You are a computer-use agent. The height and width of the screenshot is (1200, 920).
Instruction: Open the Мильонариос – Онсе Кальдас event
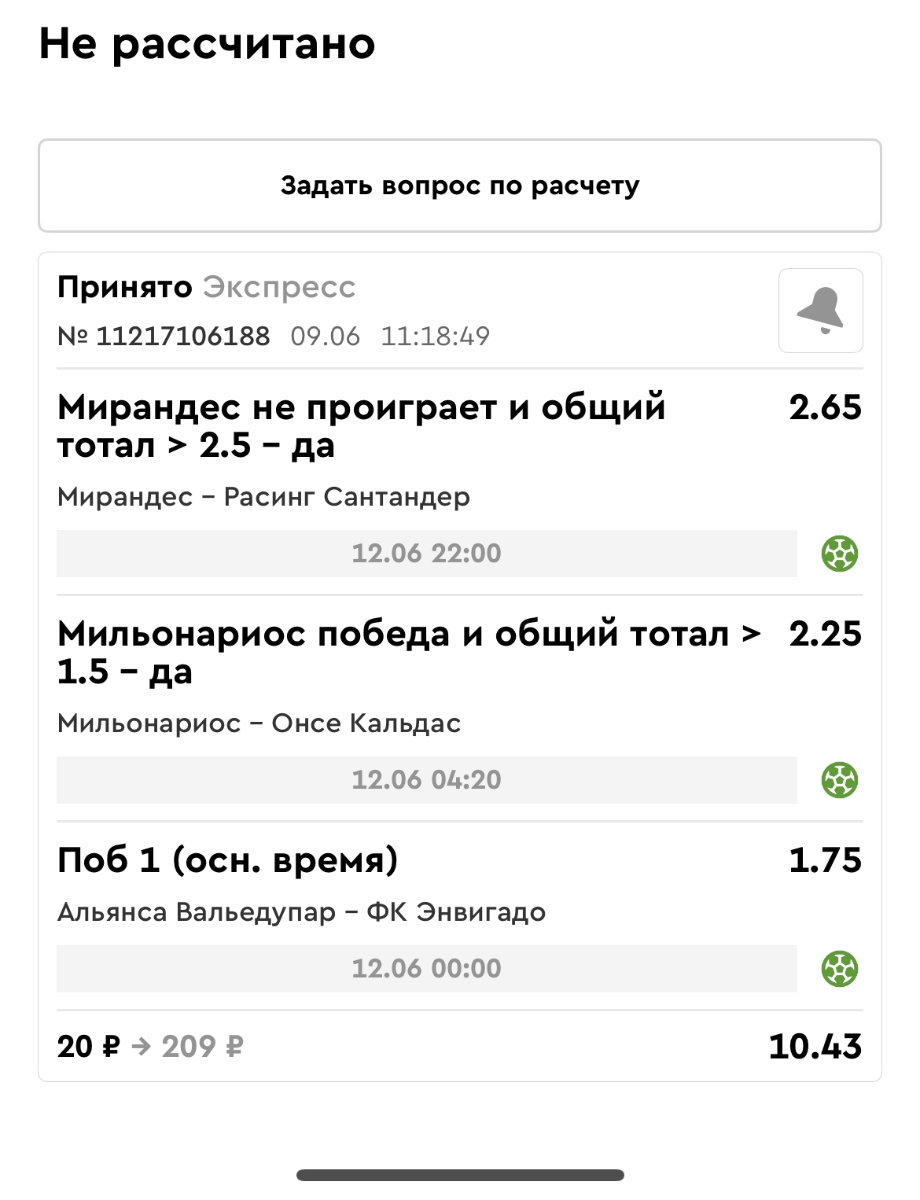[x=259, y=723]
